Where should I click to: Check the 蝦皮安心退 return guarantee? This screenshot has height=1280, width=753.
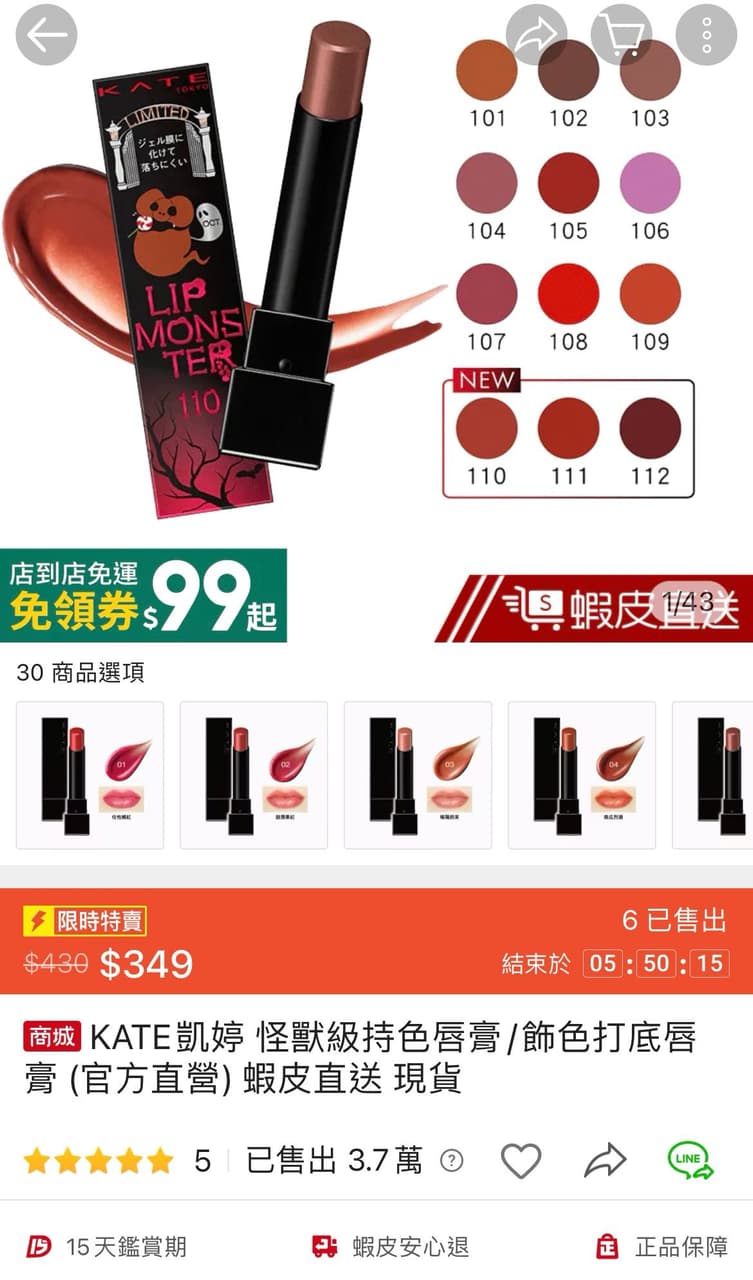391,1247
